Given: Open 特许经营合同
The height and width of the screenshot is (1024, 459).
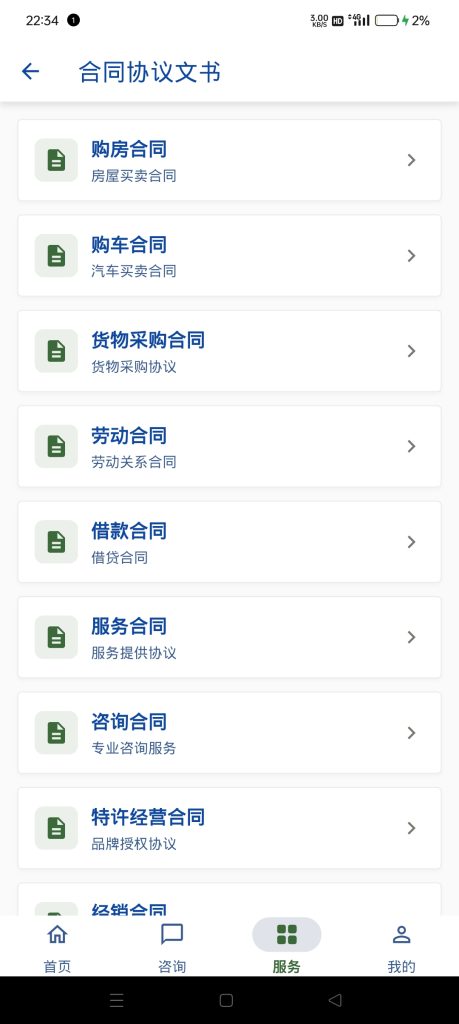Looking at the screenshot, I should pyautogui.click(x=229, y=827).
